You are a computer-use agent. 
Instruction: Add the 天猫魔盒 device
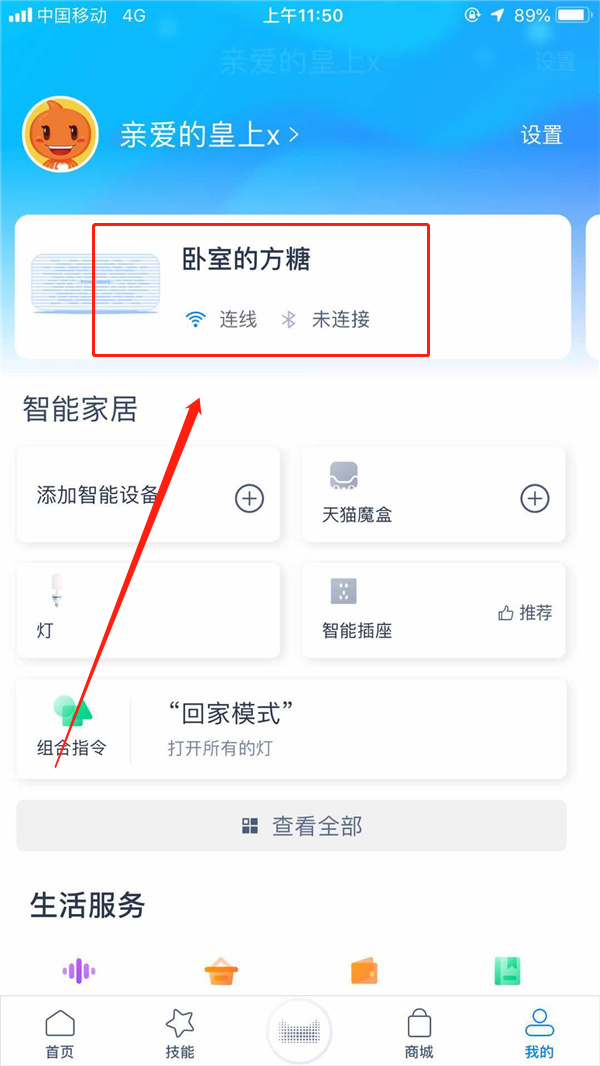[x=535, y=498]
